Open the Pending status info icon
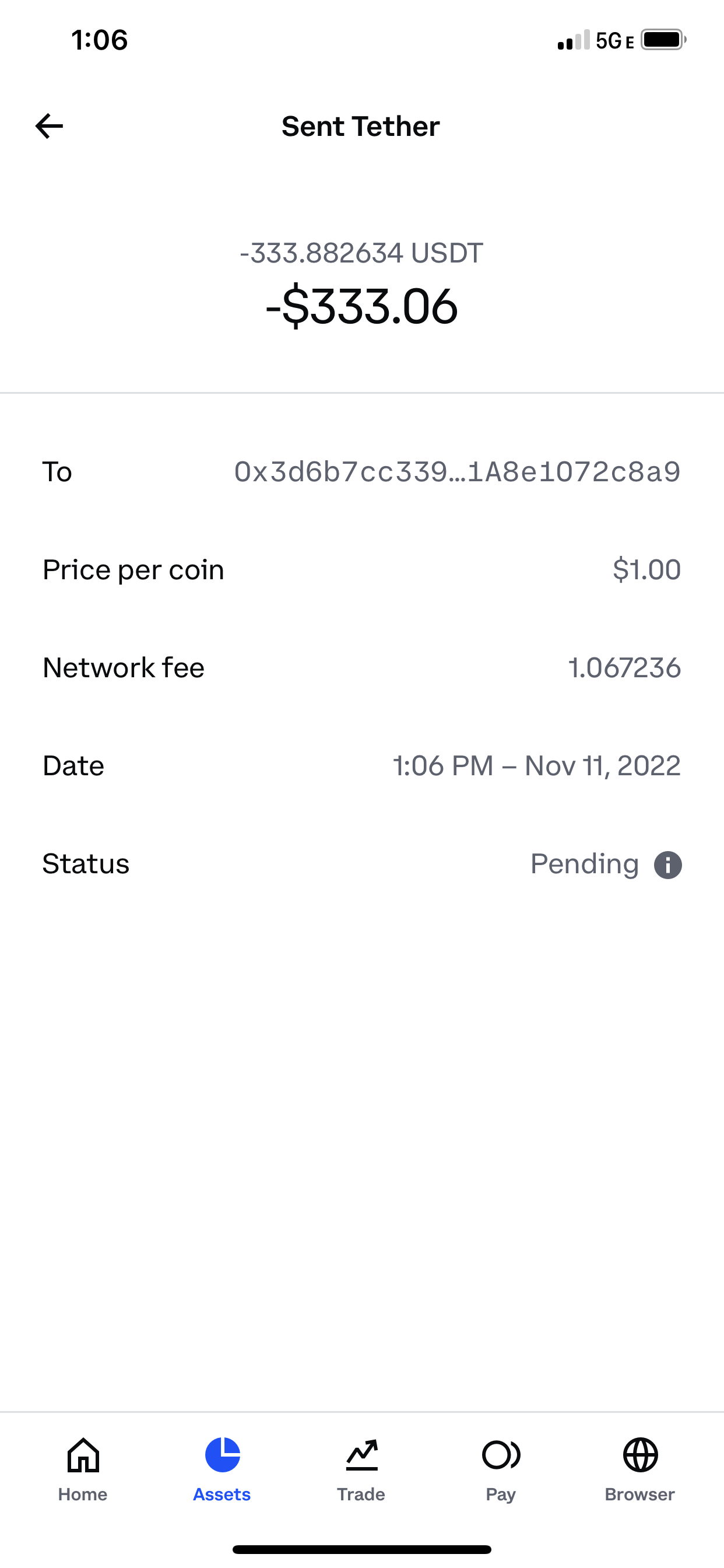Image resolution: width=724 pixels, height=1568 pixels. click(667, 864)
